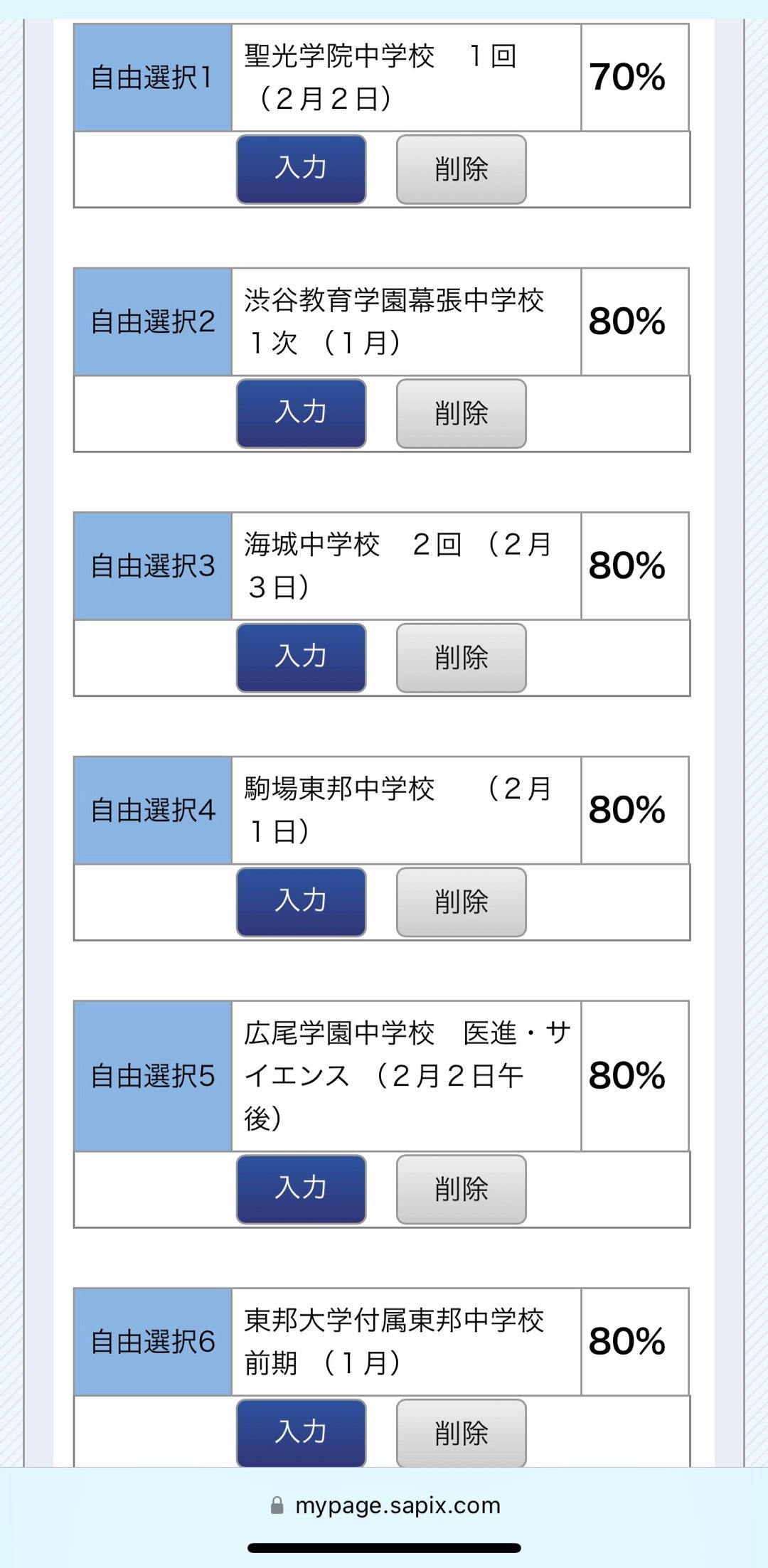Select the 自由選択1 row header cell
768x1568 pixels.
[x=152, y=78]
